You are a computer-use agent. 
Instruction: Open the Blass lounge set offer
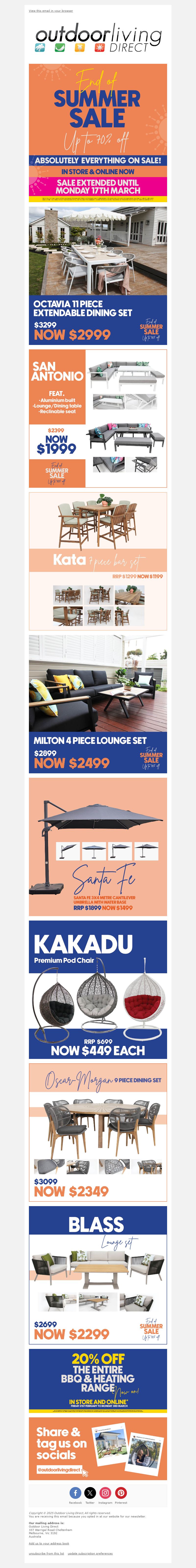tap(98, 1275)
